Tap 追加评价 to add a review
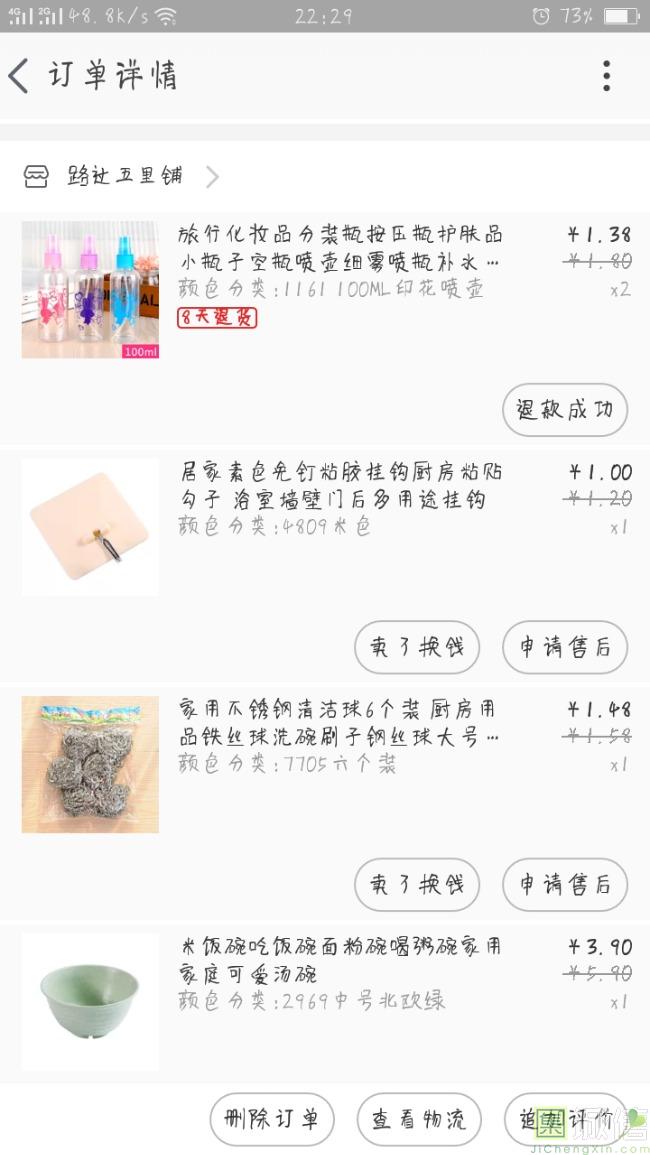The width and height of the screenshot is (650, 1155). tap(566, 1120)
